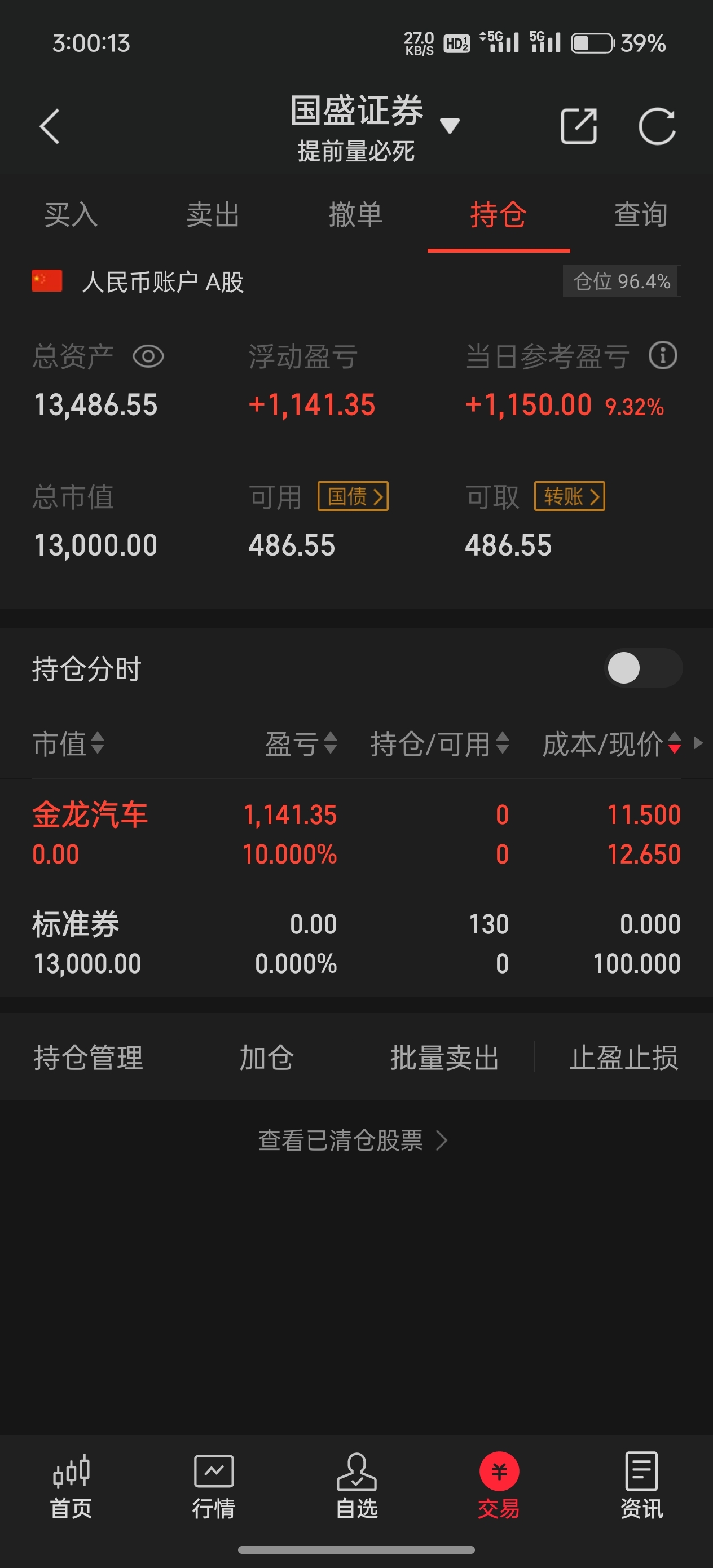
Task: Open 持仓管理
Action: click(89, 1058)
